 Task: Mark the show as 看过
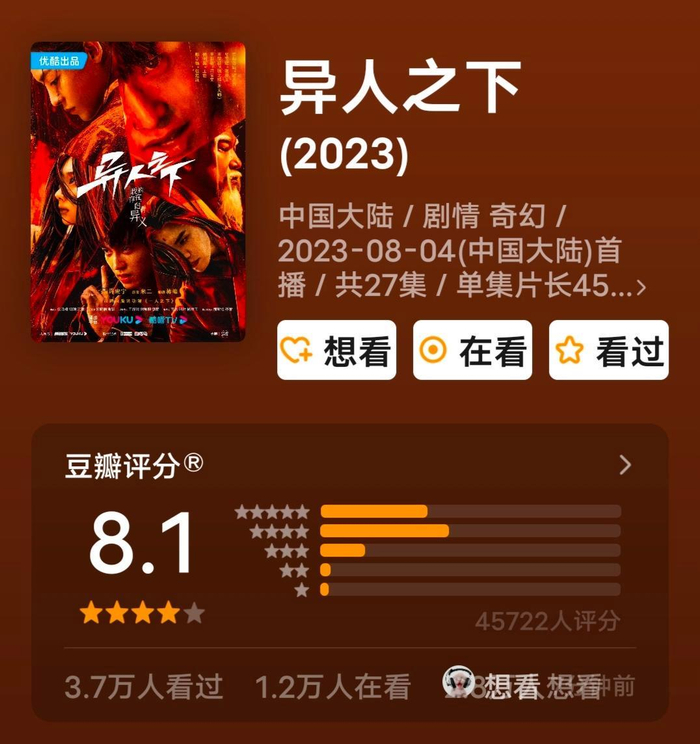point(608,350)
